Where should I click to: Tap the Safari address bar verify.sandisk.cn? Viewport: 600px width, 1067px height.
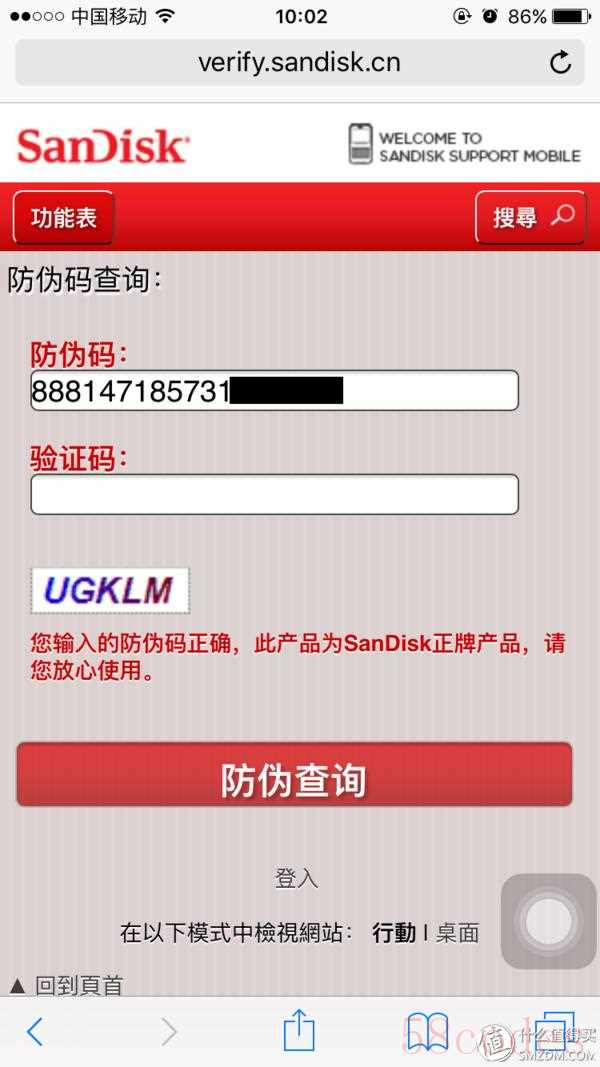point(298,63)
